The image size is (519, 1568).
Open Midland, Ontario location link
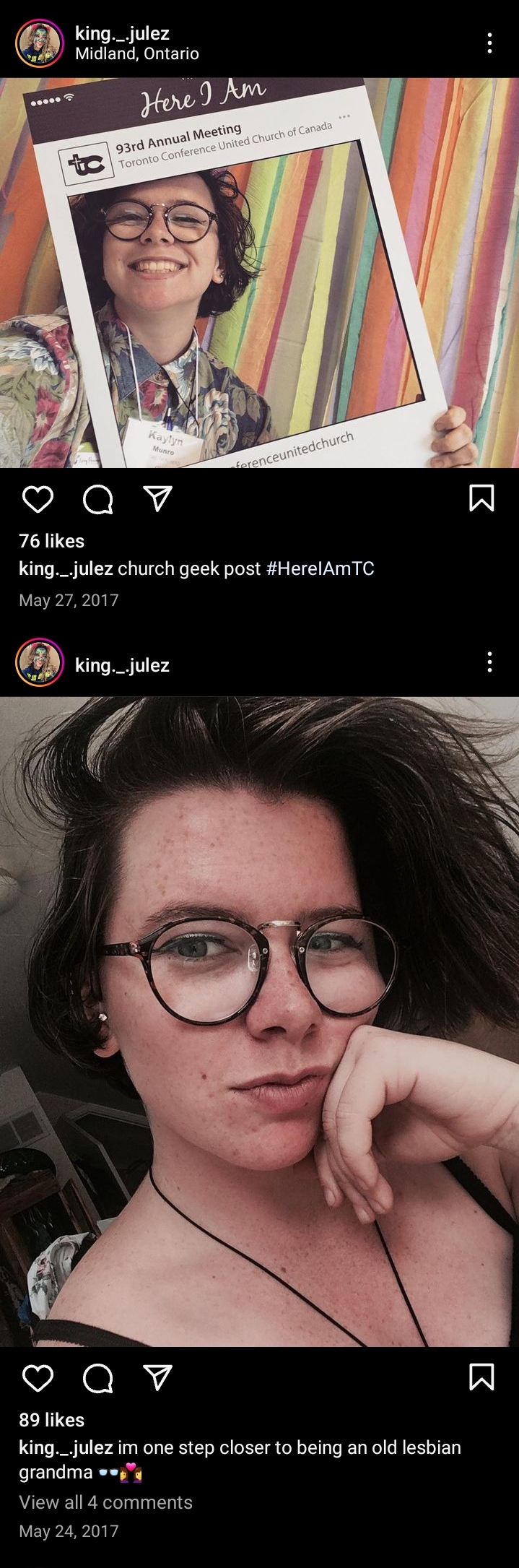(136, 54)
